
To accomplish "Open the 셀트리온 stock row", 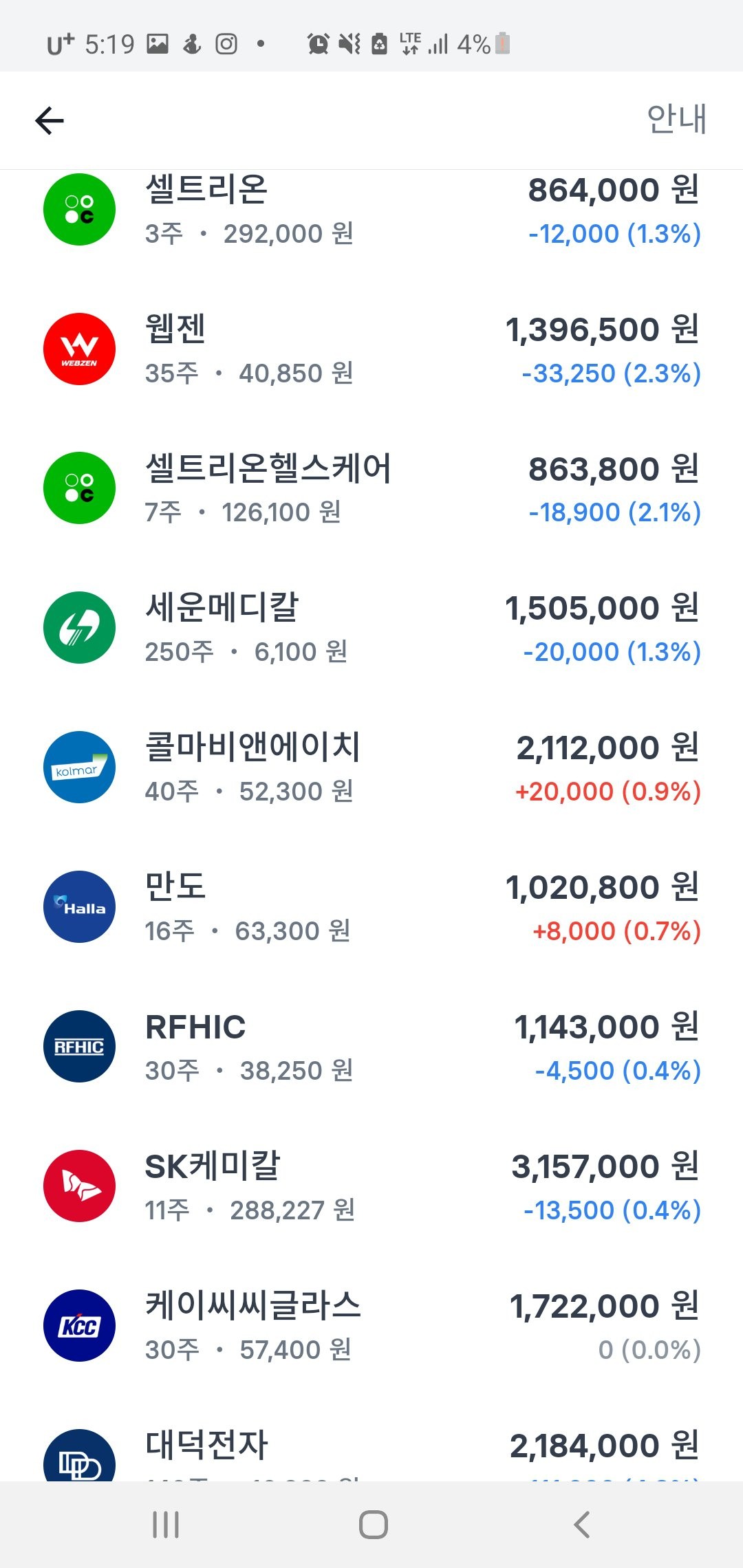I will tap(371, 210).
